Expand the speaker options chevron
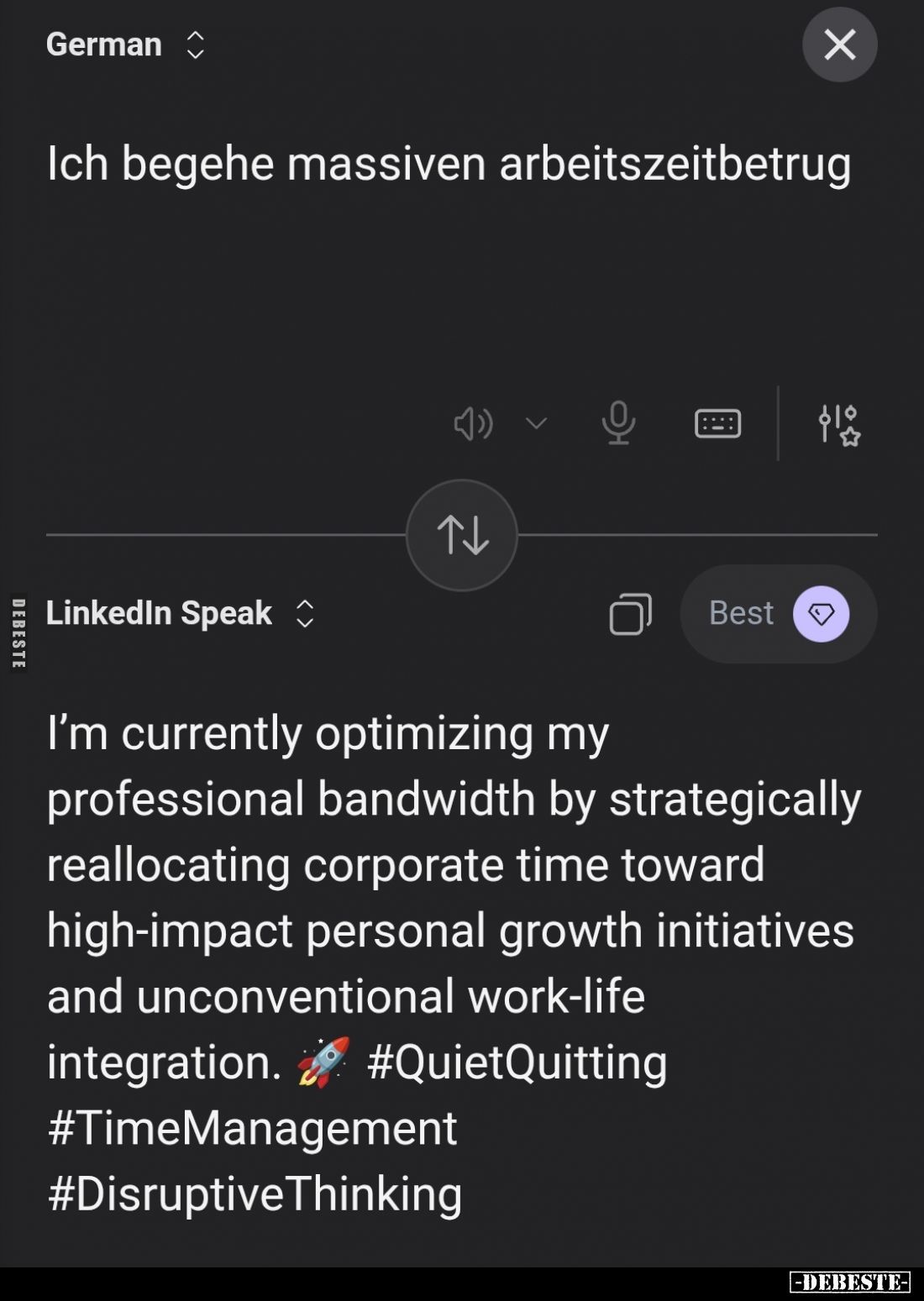924x1301 pixels. click(x=536, y=423)
